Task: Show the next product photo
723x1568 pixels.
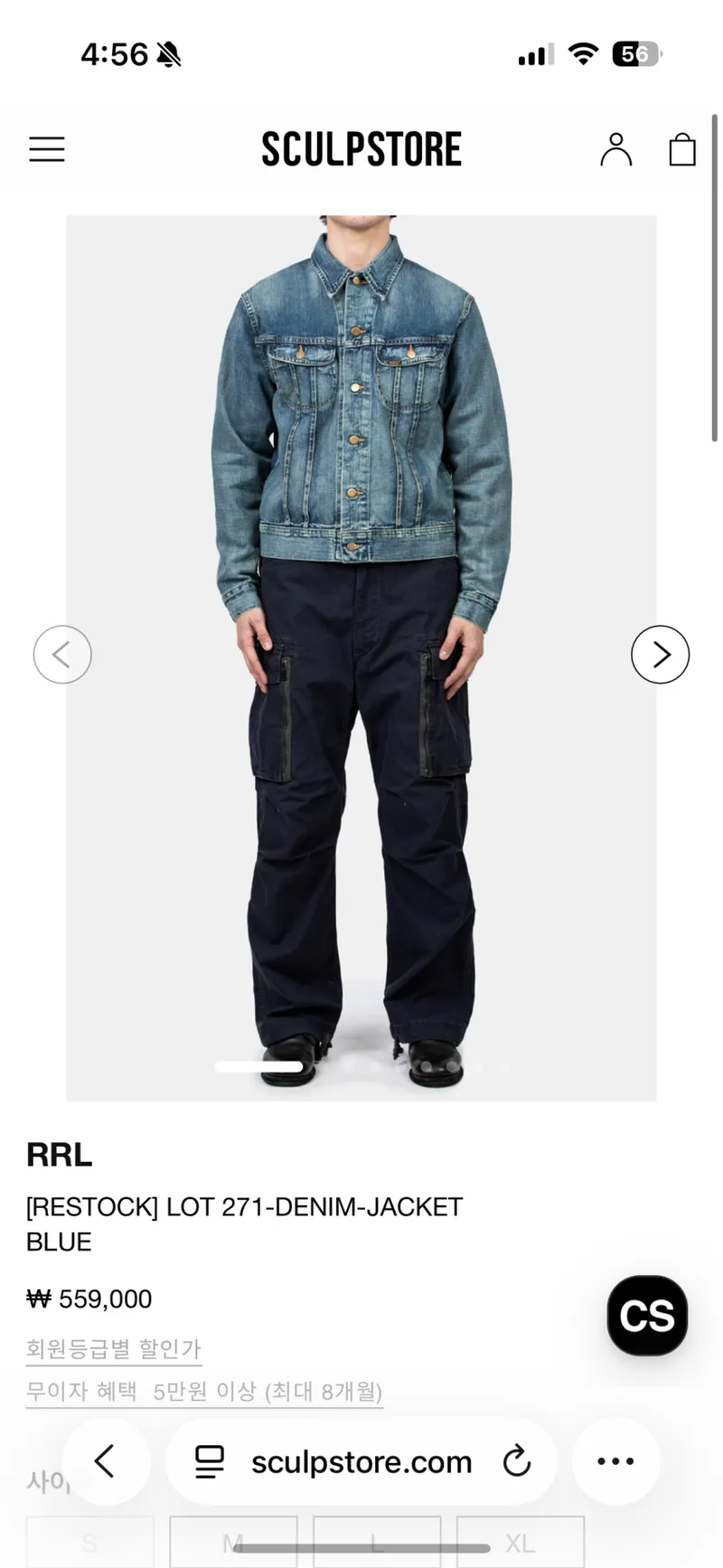Action: pos(660,655)
